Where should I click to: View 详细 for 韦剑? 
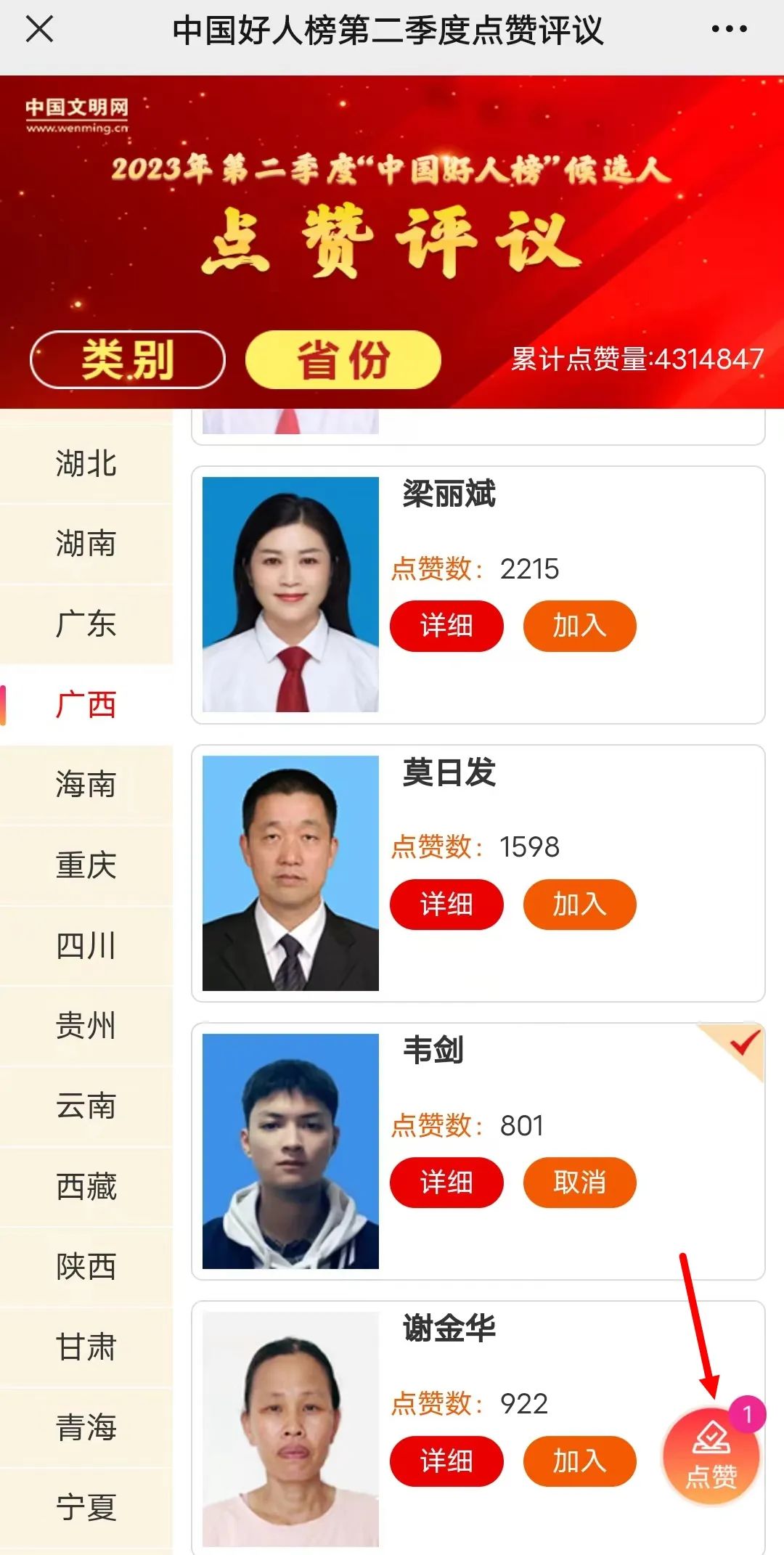(446, 1183)
